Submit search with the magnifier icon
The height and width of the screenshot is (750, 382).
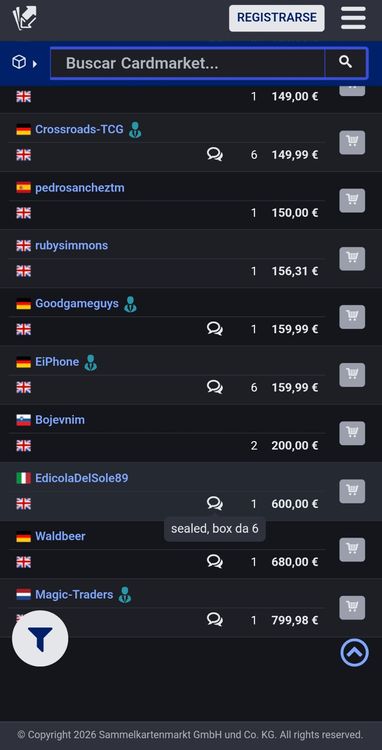tap(346, 63)
